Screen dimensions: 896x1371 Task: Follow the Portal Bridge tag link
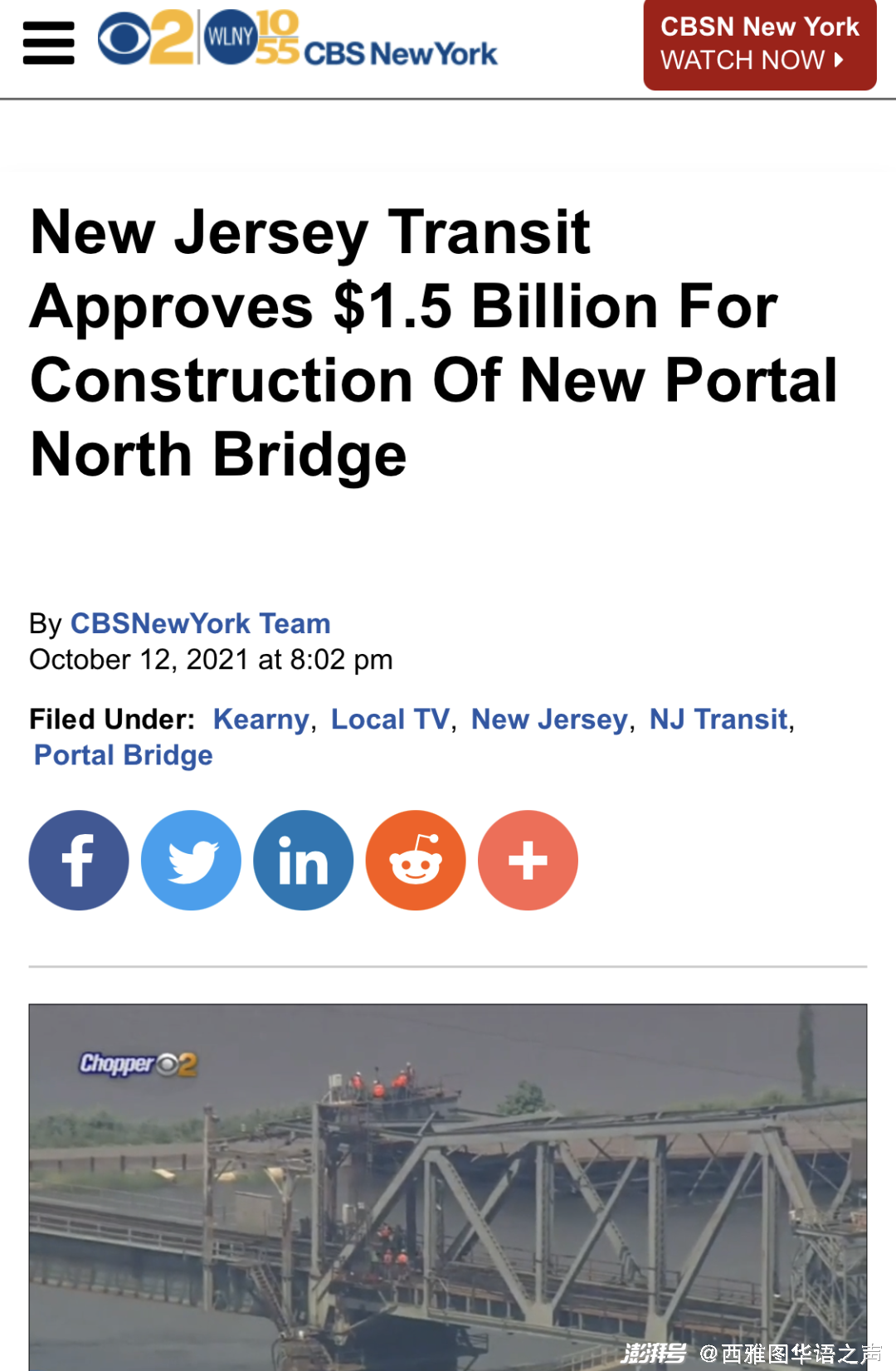124,755
